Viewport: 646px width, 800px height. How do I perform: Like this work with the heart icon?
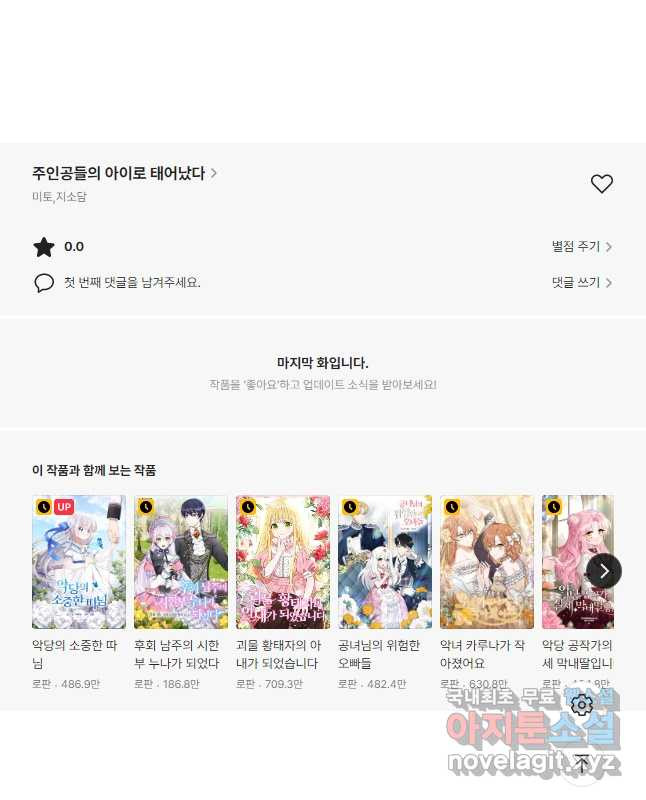pyautogui.click(x=601, y=184)
